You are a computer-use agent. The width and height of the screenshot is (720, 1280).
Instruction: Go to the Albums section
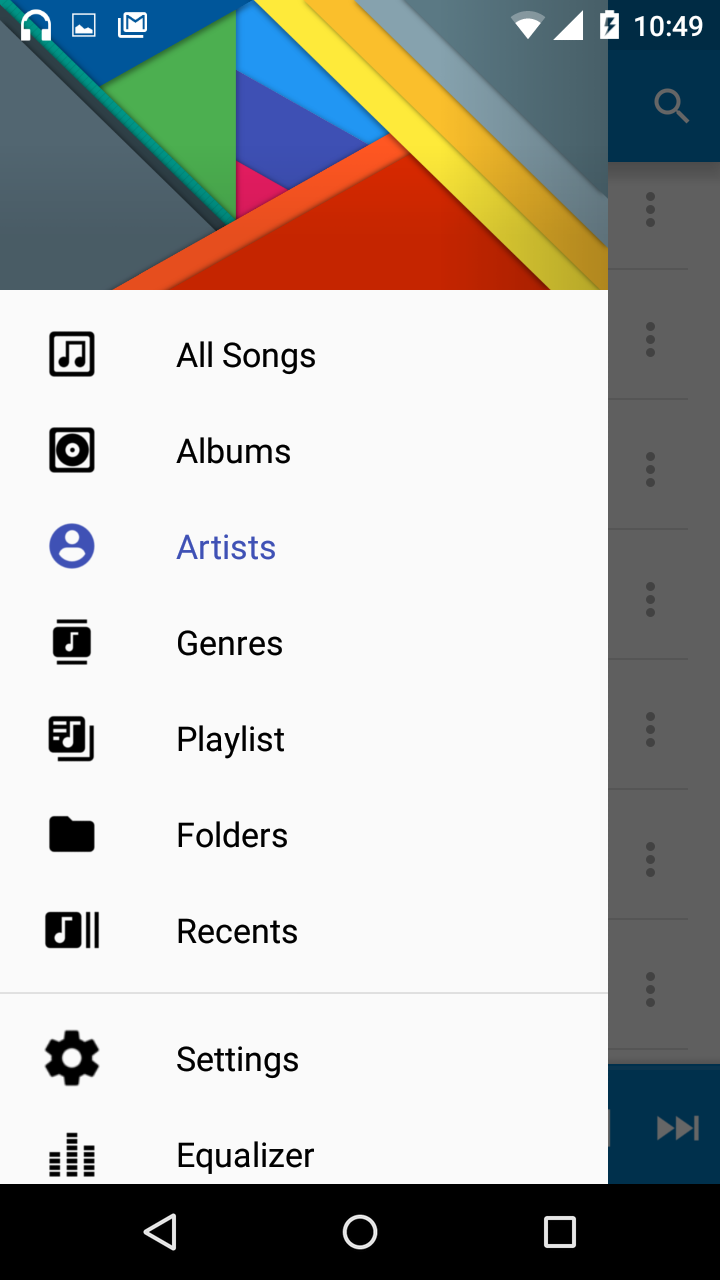[x=233, y=451]
